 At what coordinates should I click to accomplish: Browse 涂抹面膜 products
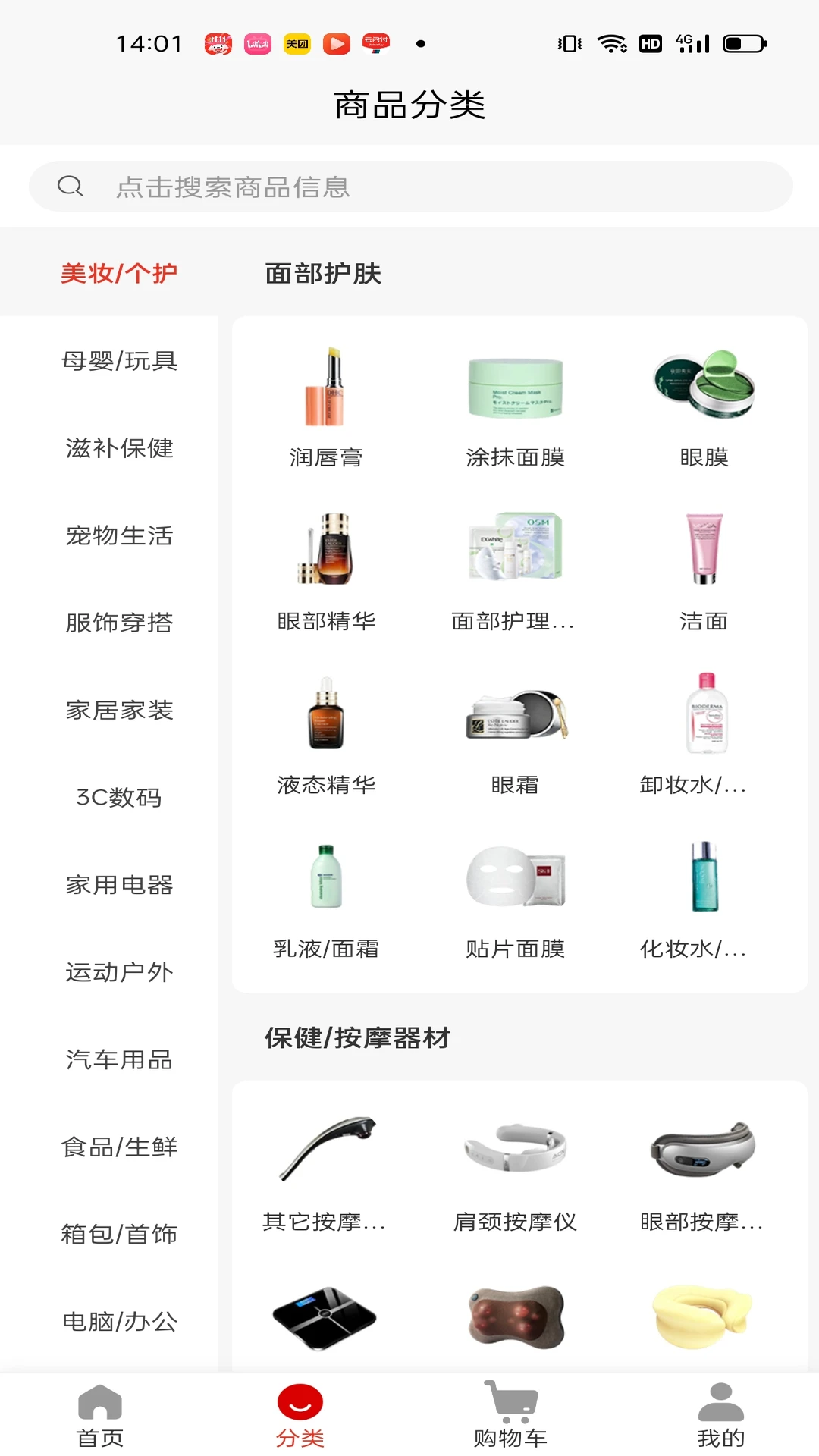pos(515,407)
